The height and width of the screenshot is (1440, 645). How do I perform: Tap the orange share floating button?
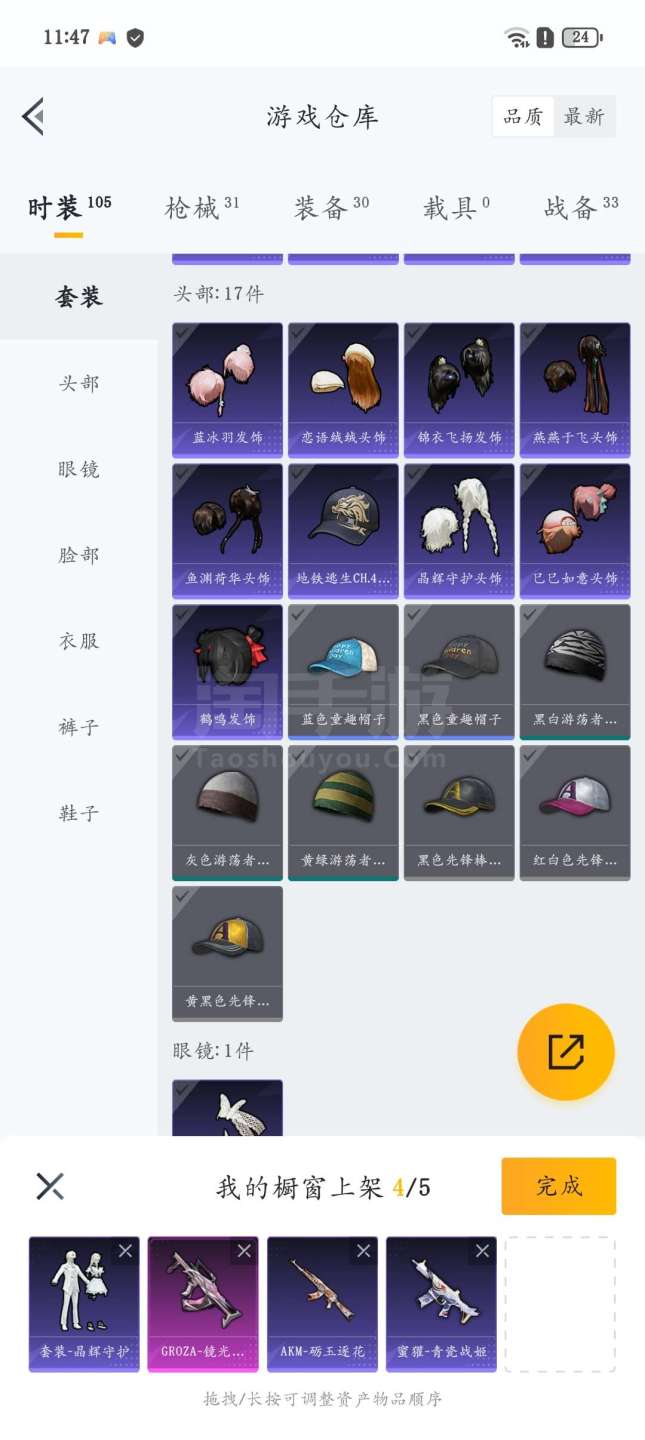tap(565, 1052)
